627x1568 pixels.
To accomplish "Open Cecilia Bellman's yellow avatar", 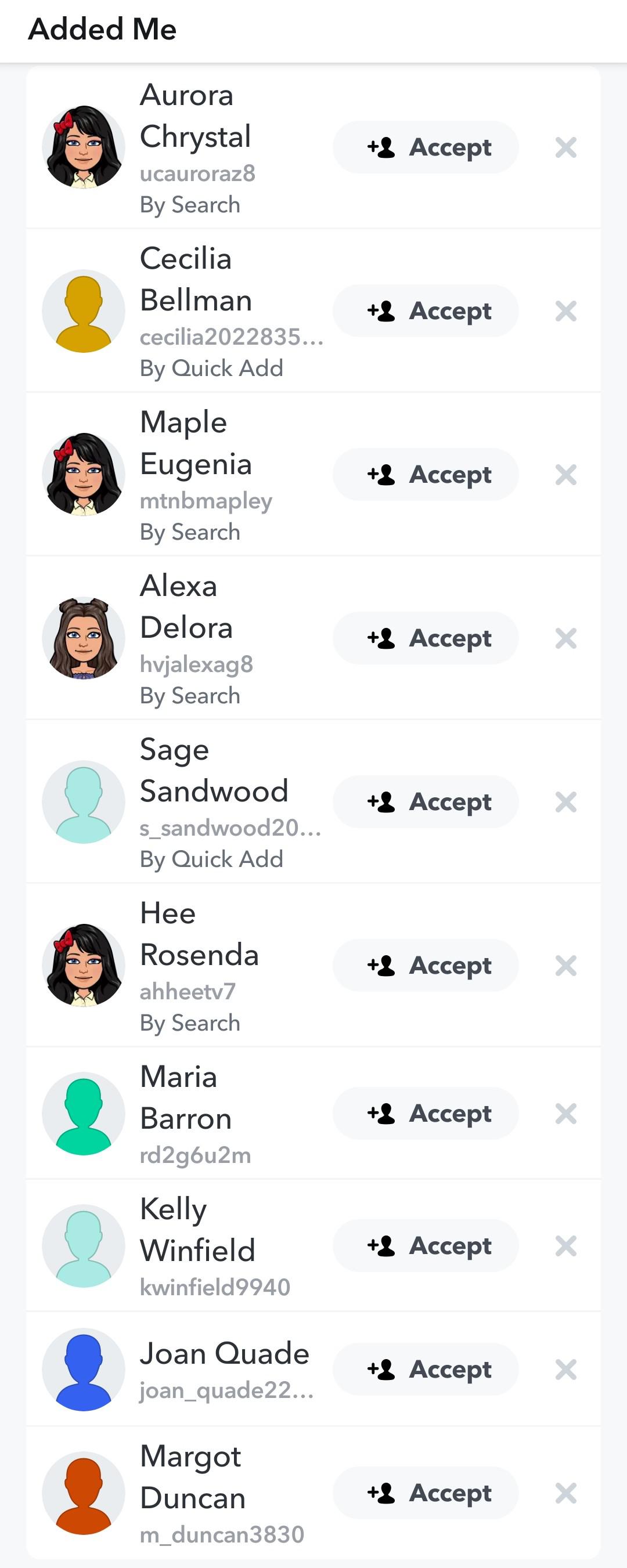I will click(84, 310).
